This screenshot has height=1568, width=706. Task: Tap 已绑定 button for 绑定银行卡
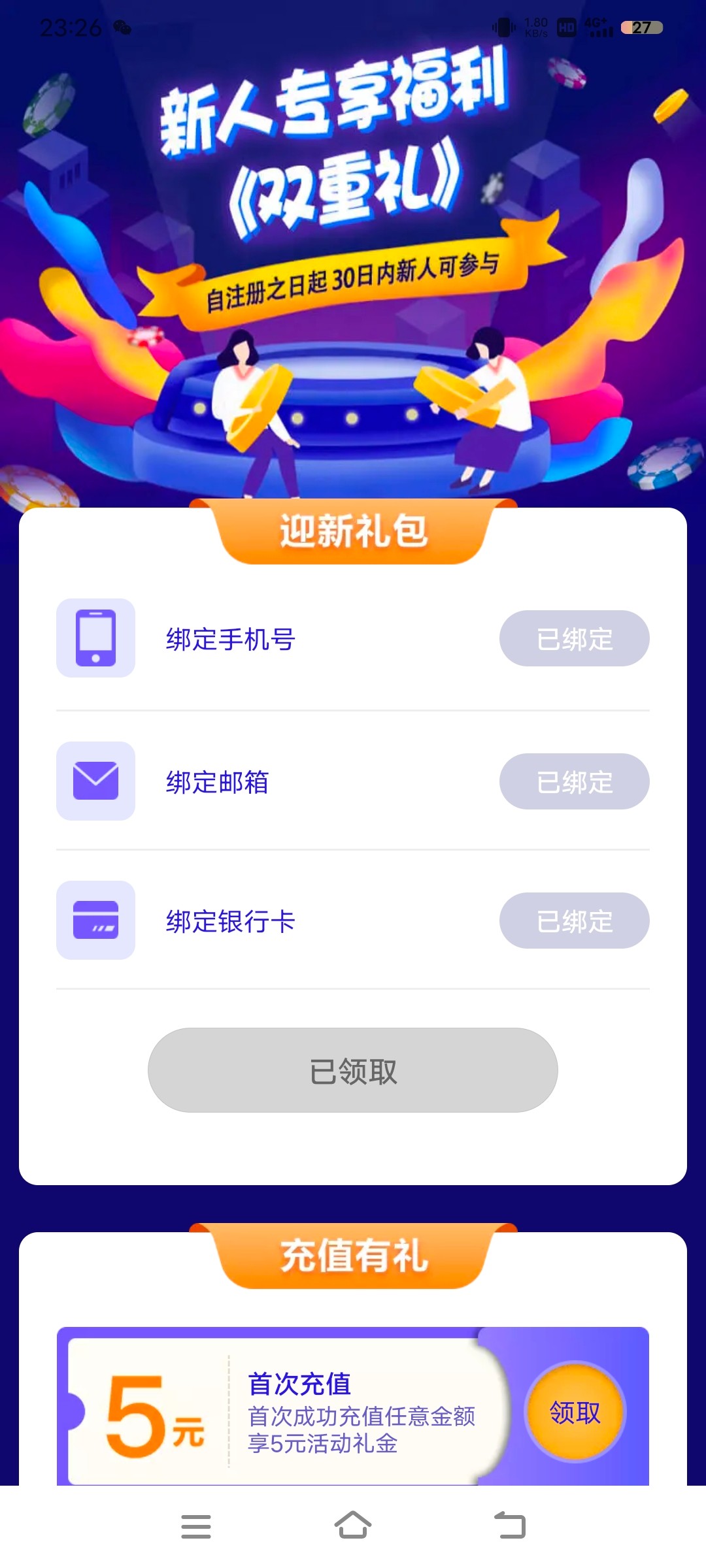coord(574,921)
